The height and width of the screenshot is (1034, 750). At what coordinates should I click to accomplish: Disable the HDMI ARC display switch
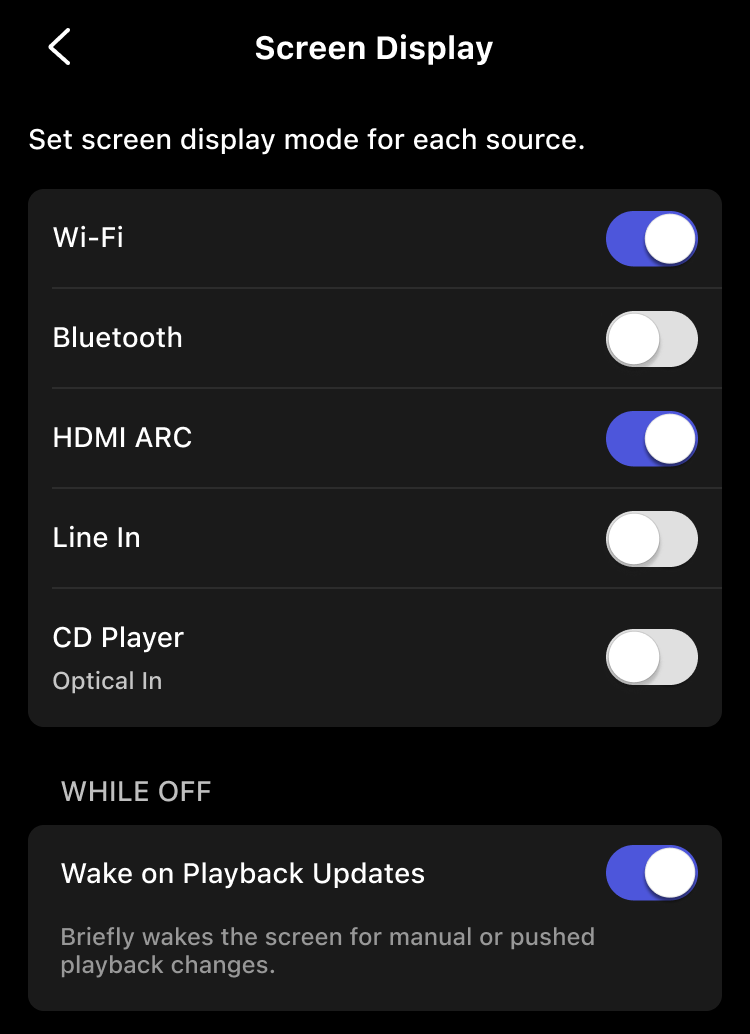click(651, 439)
